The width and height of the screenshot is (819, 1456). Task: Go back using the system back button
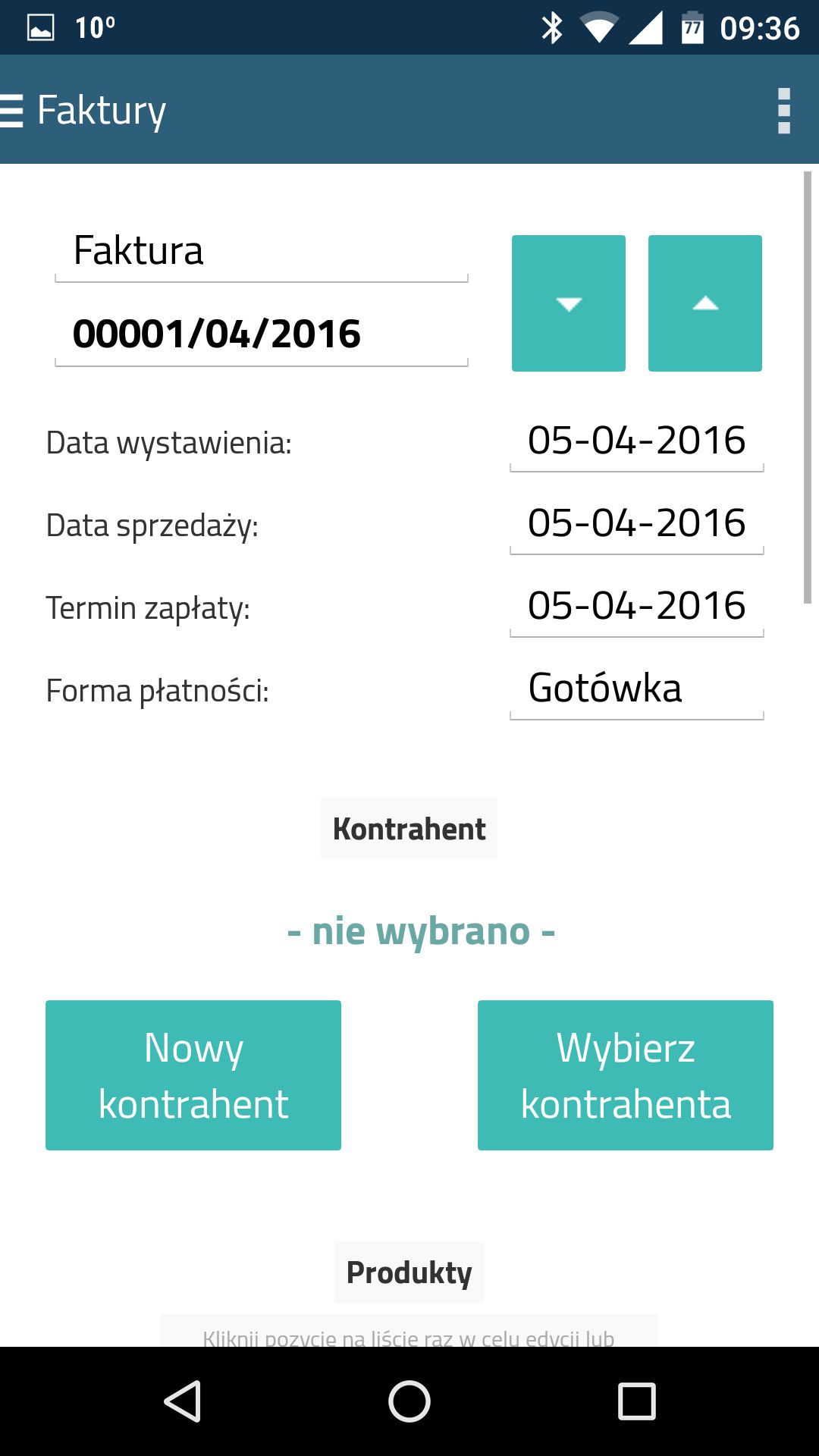182,1401
